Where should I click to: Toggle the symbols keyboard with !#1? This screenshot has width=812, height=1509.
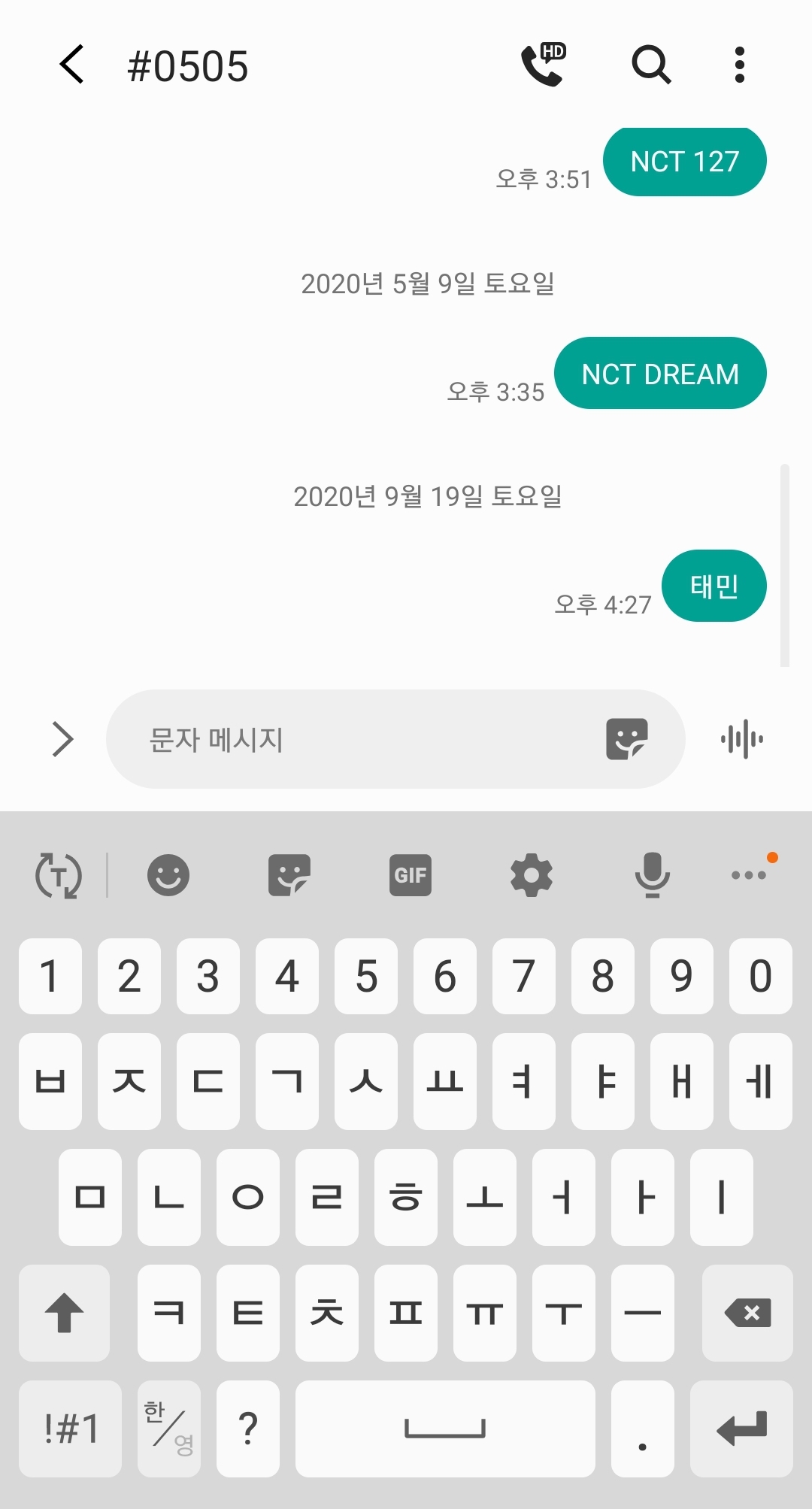(69, 1427)
